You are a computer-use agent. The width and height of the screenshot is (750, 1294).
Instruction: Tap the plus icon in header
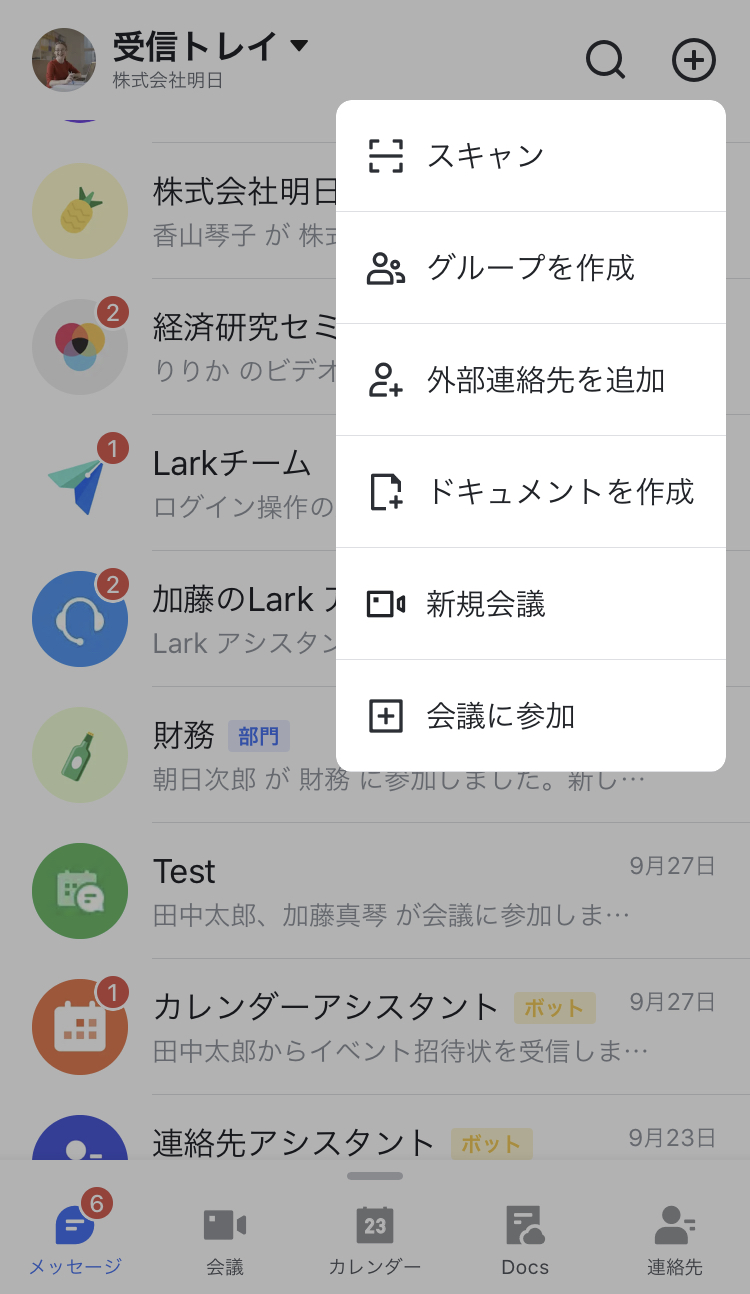pyautogui.click(x=693, y=60)
